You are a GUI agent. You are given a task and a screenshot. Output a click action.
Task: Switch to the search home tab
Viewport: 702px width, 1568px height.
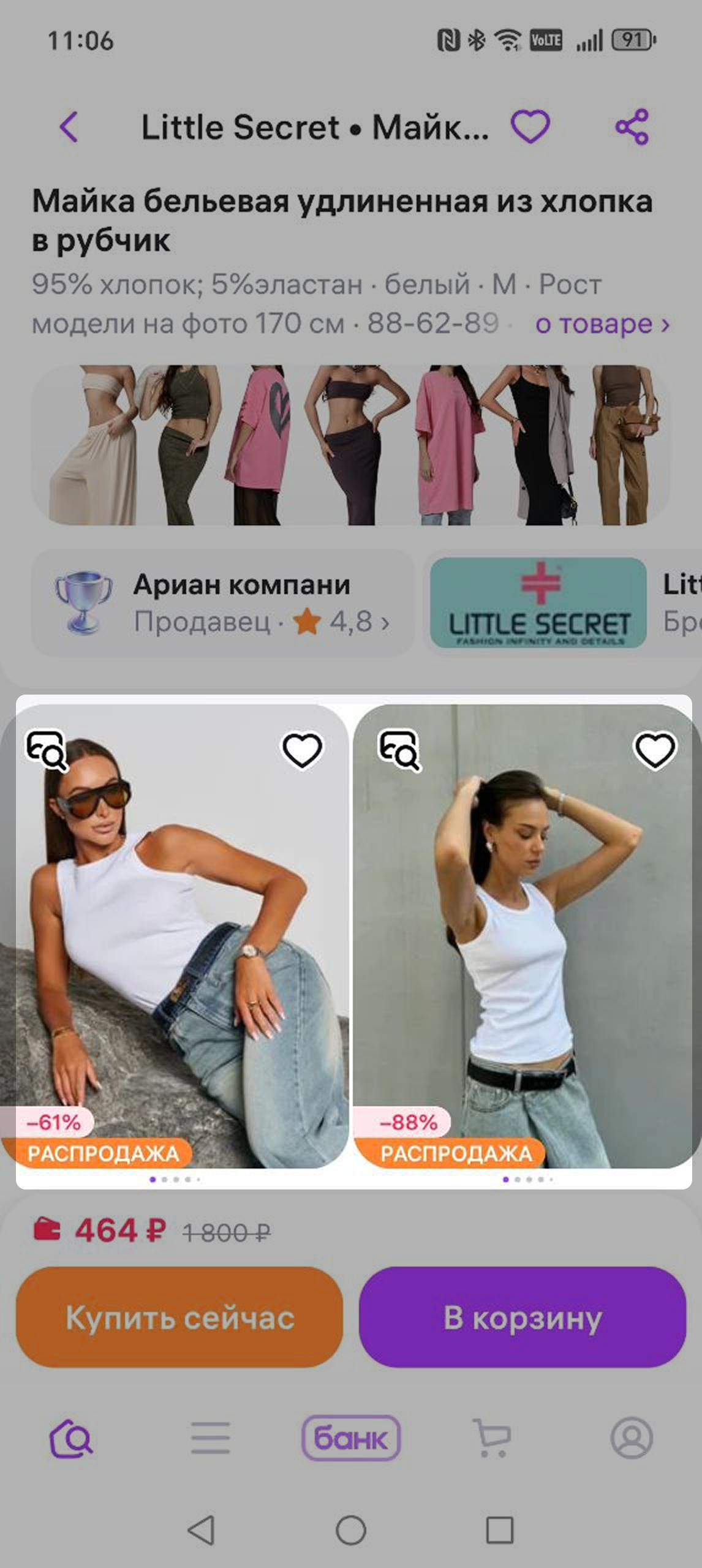tap(71, 1438)
